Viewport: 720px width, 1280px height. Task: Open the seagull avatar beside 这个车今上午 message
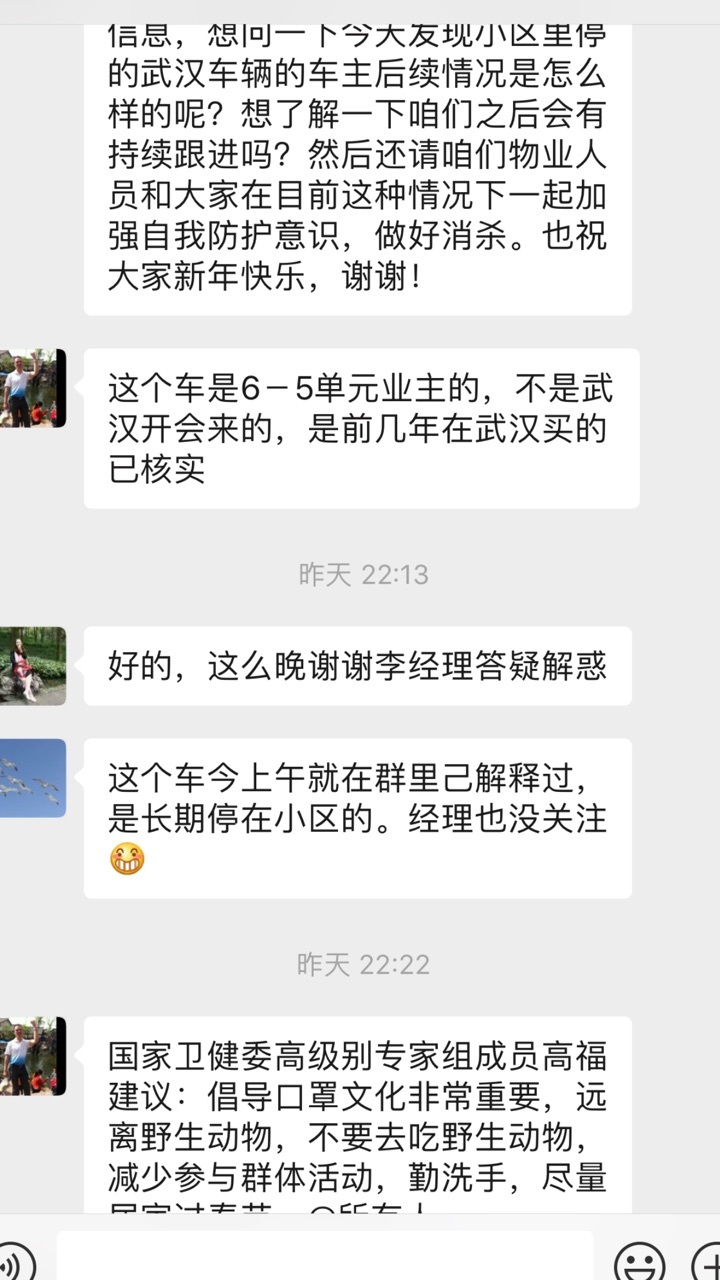pos(32,778)
